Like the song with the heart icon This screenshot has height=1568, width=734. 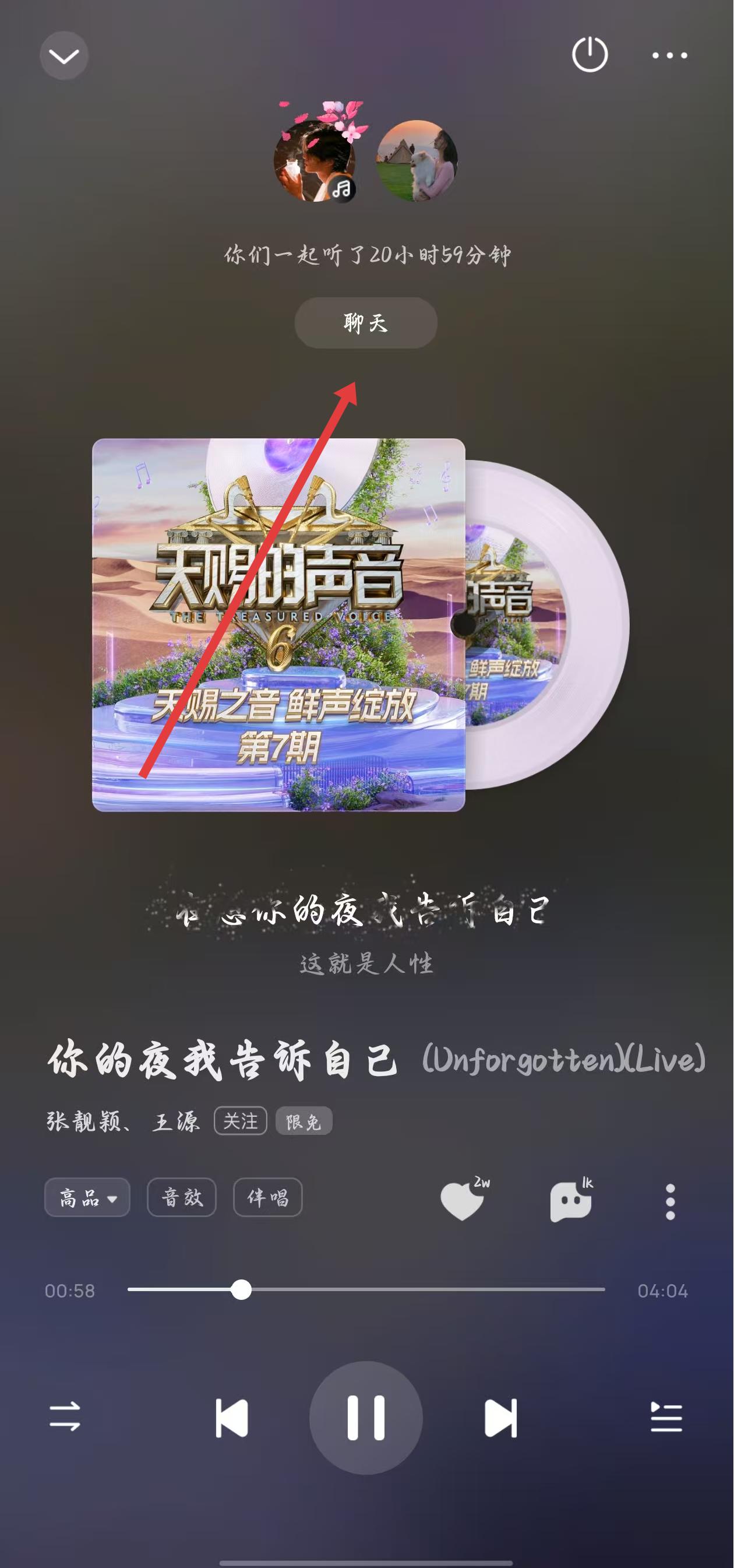click(x=462, y=1201)
